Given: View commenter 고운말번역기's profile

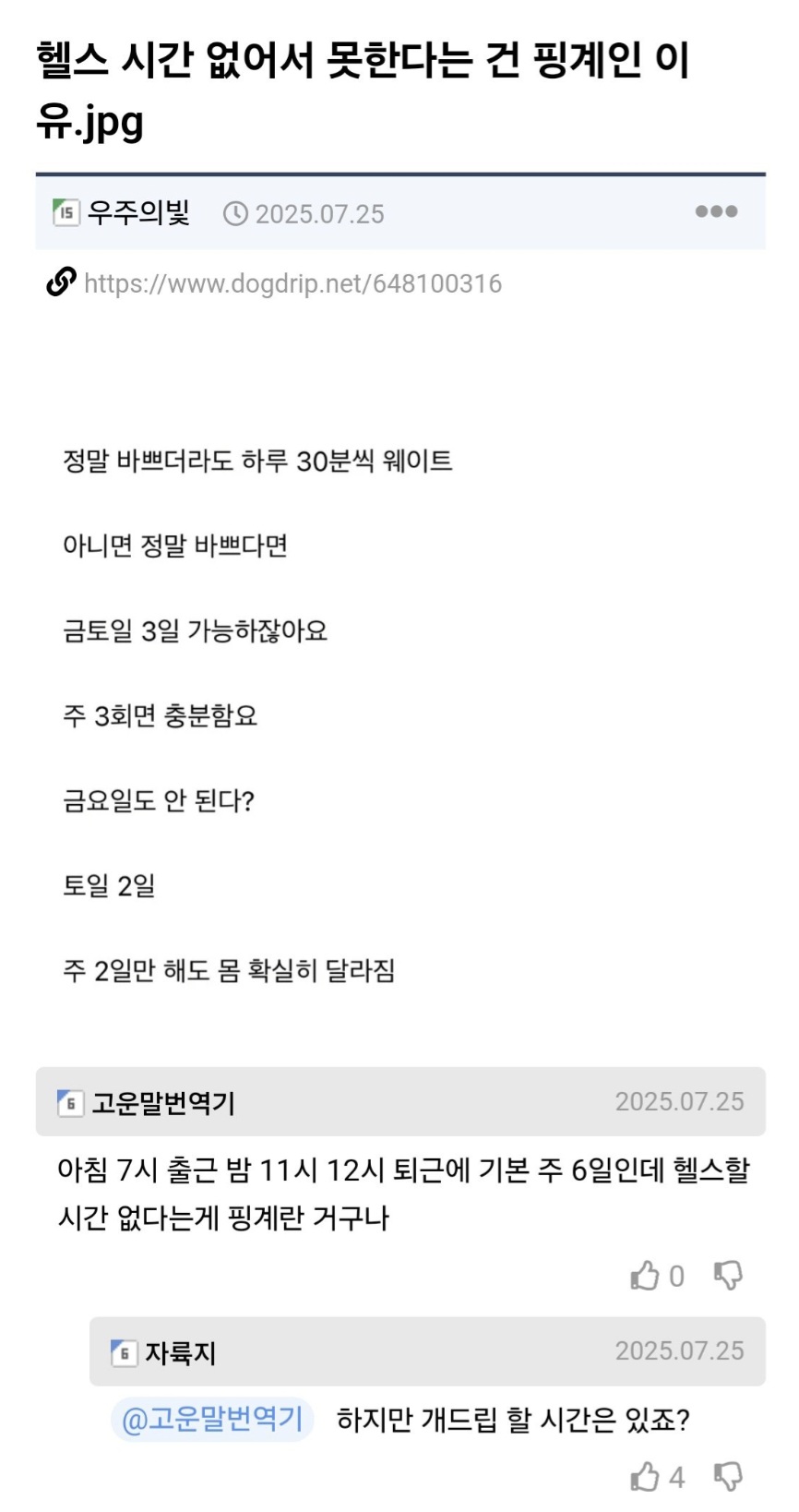Looking at the screenshot, I should [x=163, y=1102].
